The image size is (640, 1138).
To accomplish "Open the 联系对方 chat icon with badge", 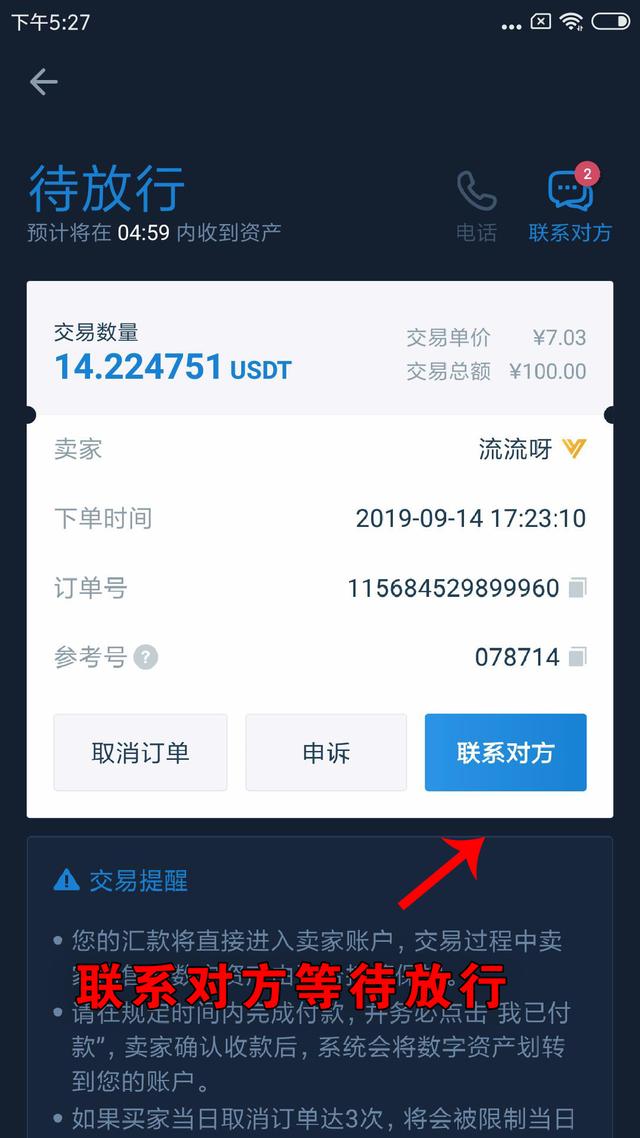I will coord(570,204).
